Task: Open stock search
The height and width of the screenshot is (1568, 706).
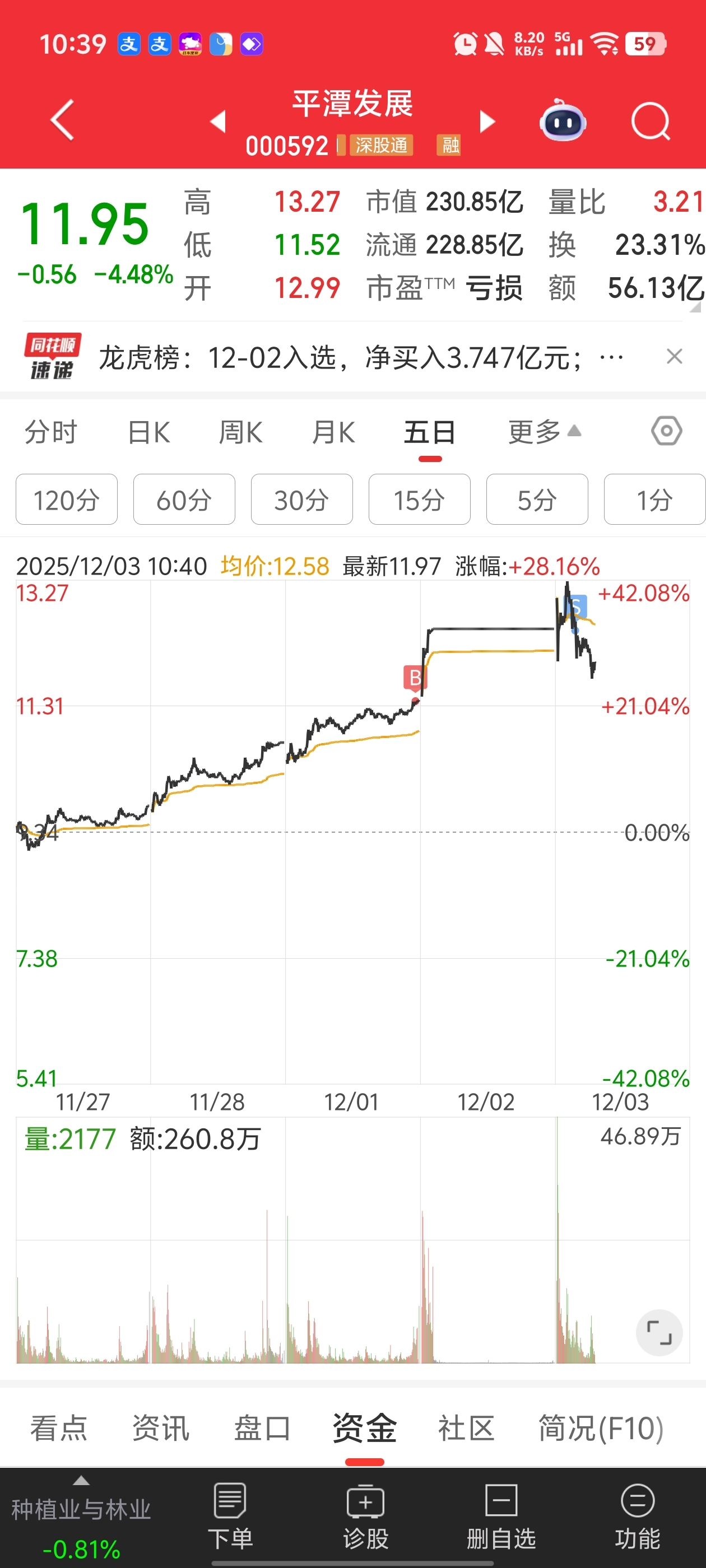Action: point(650,121)
